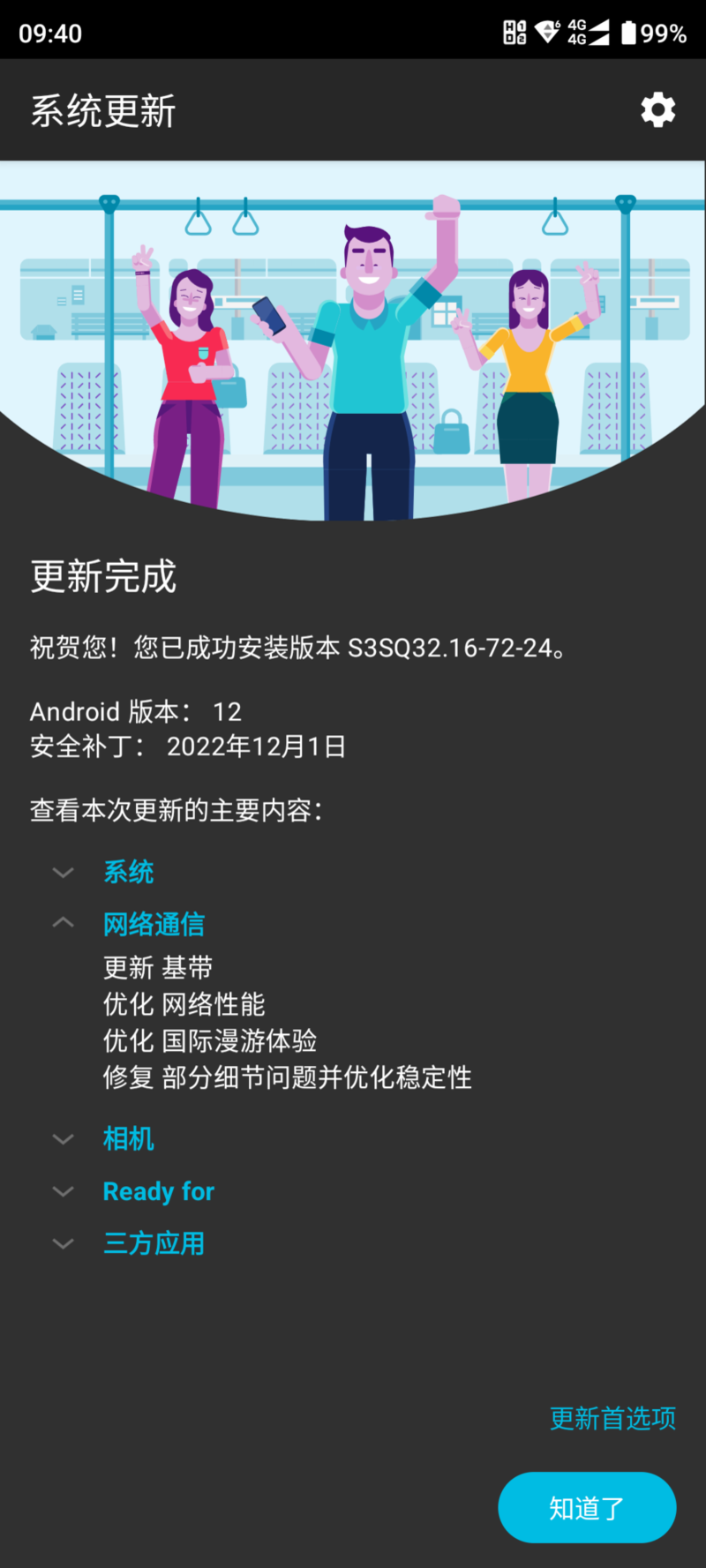Expand the 系统 section

point(128,872)
